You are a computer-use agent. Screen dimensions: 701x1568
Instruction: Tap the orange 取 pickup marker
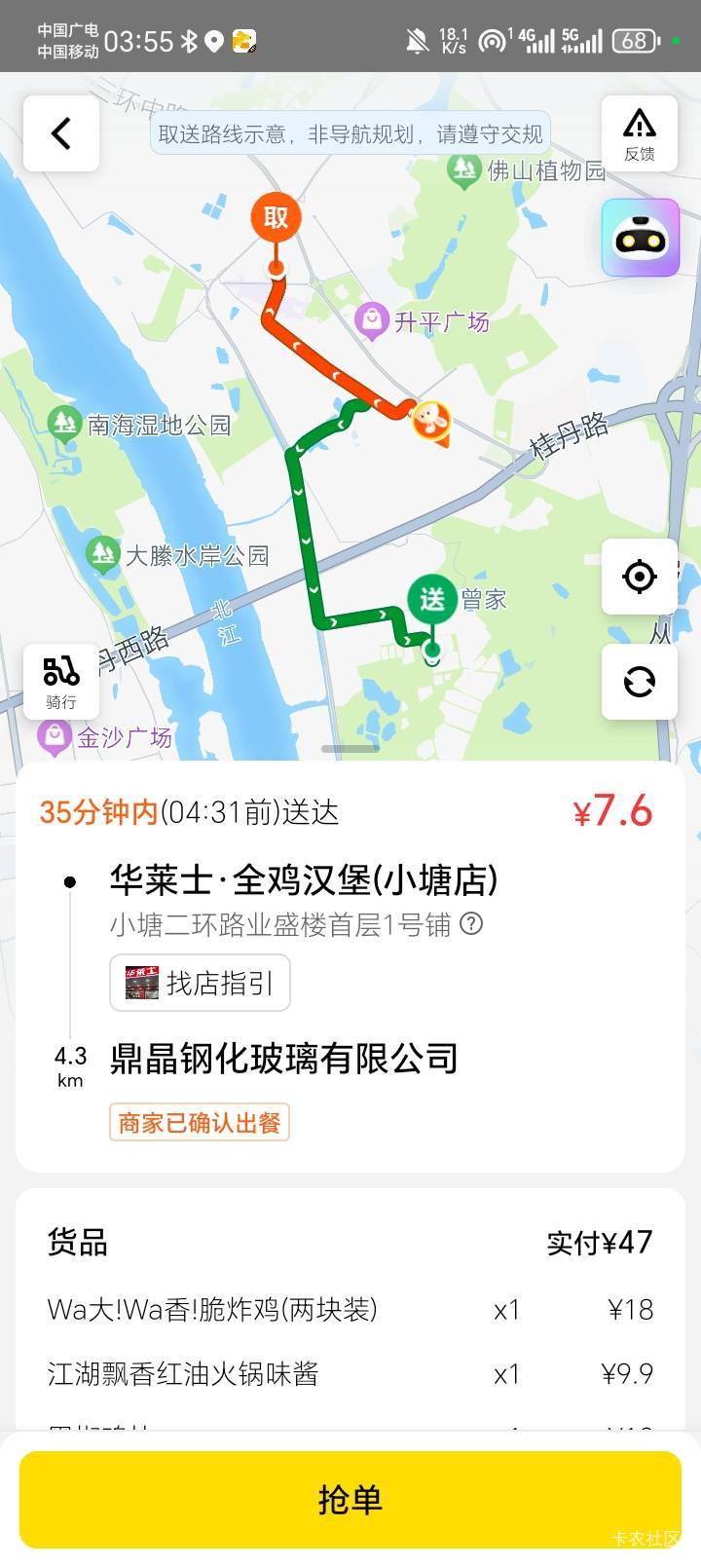point(277,218)
